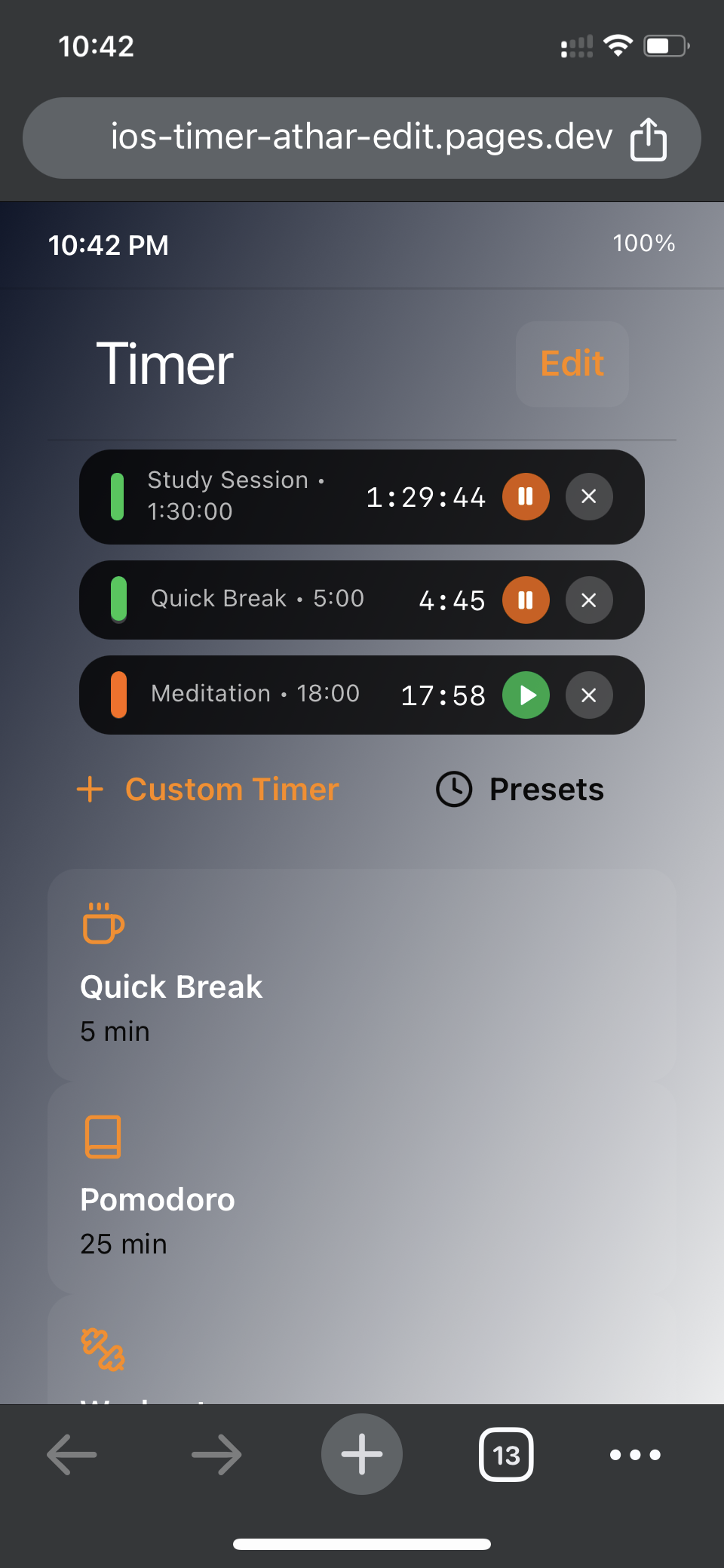Remove the Study Session timer
The image size is (724, 1568).
click(x=589, y=497)
